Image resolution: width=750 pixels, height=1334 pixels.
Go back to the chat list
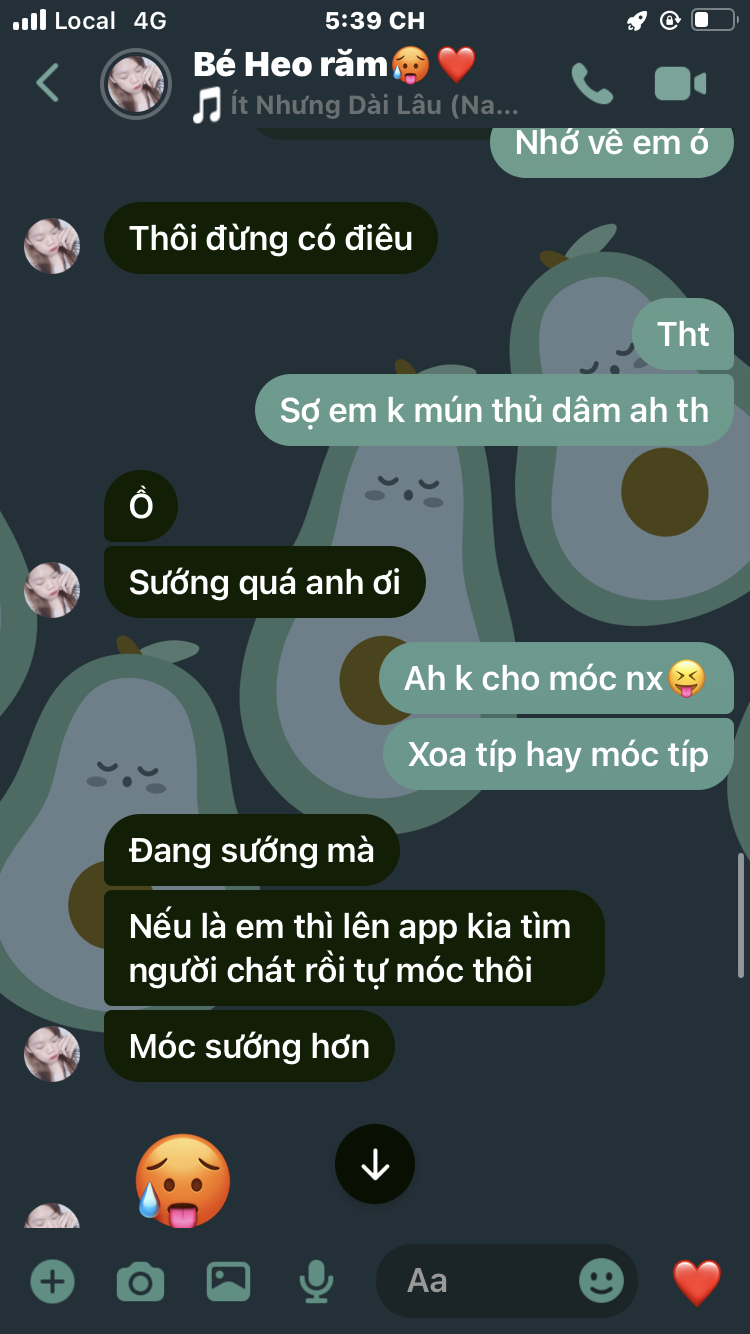pos(47,83)
